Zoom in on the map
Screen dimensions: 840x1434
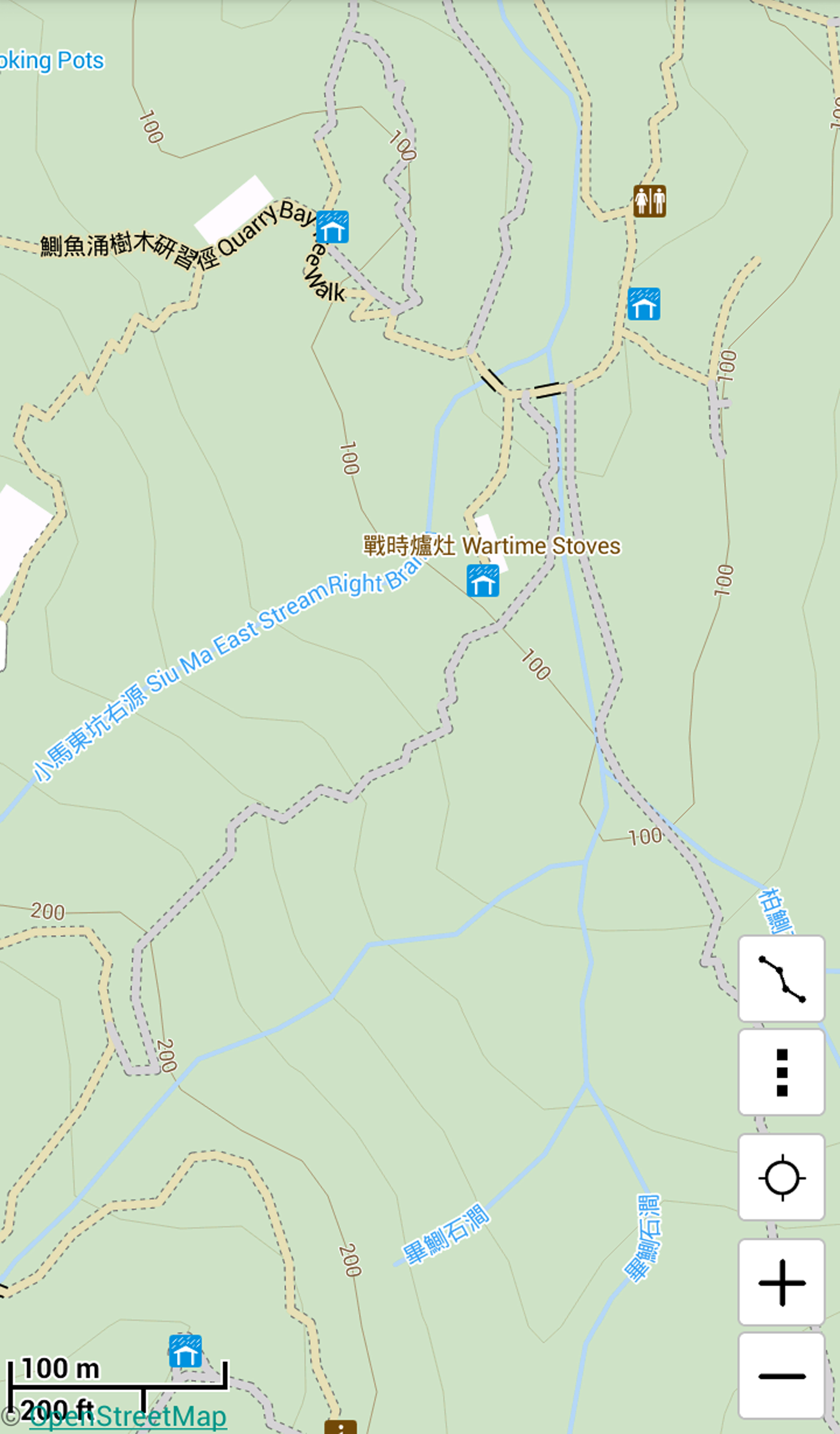781,1283
